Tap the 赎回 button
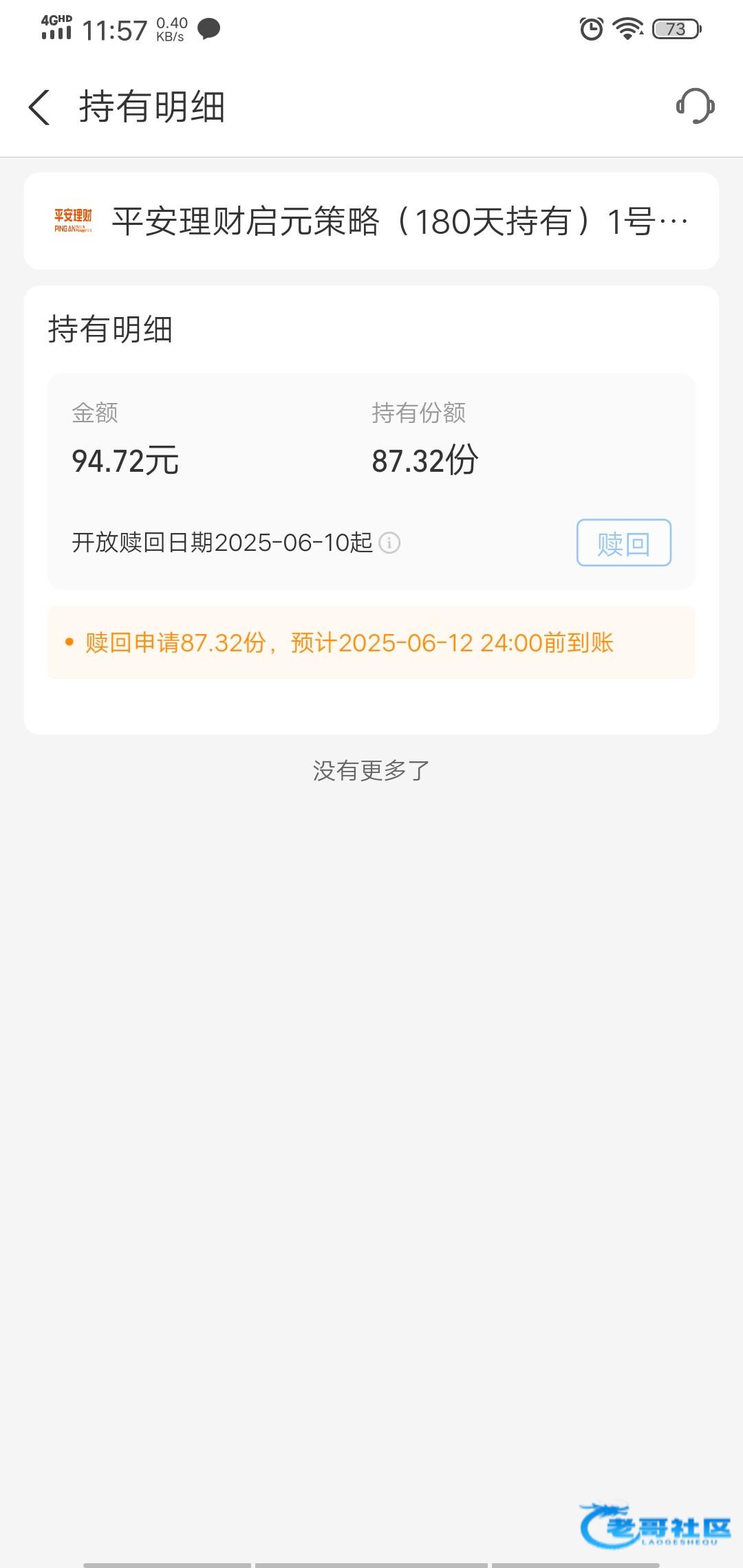This screenshot has height=1568, width=743. (x=623, y=543)
